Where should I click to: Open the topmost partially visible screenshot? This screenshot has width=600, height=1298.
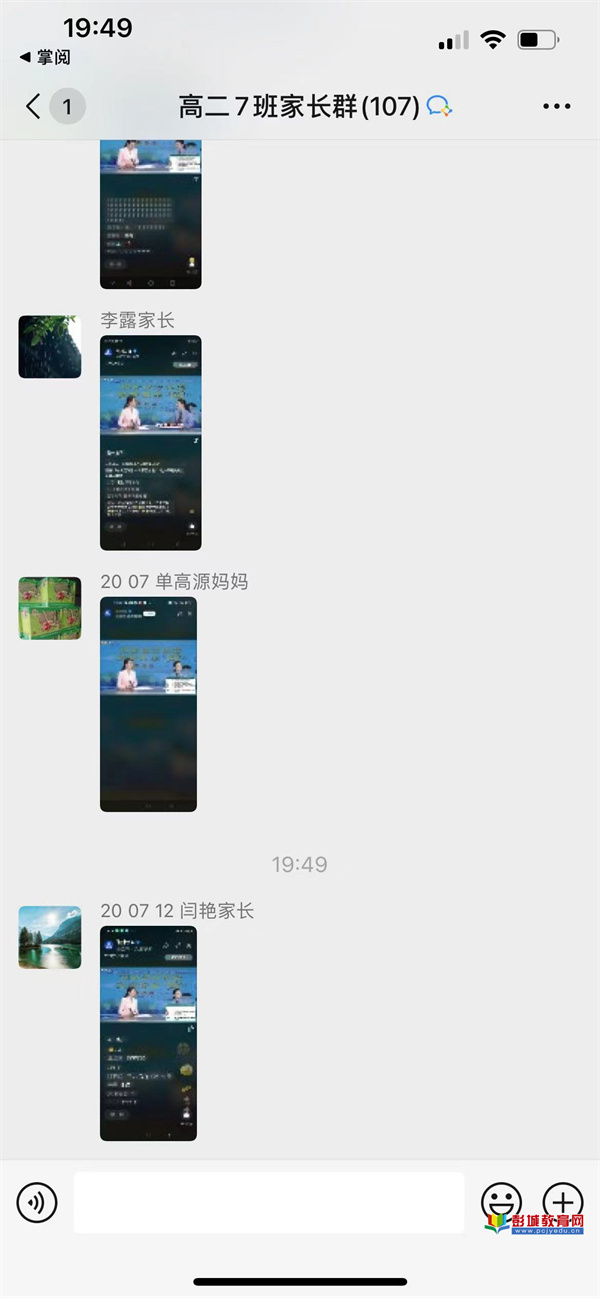tap(150, 214)
